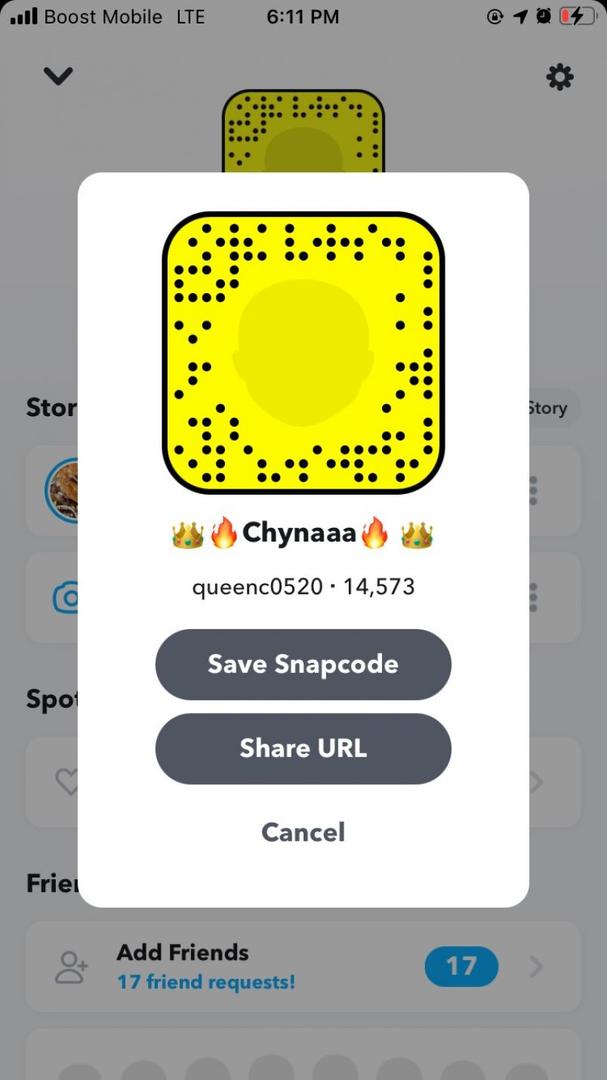Open Add Friends requests row
The height and width of the screenshot is (1080, 607).
click(303, 967)
